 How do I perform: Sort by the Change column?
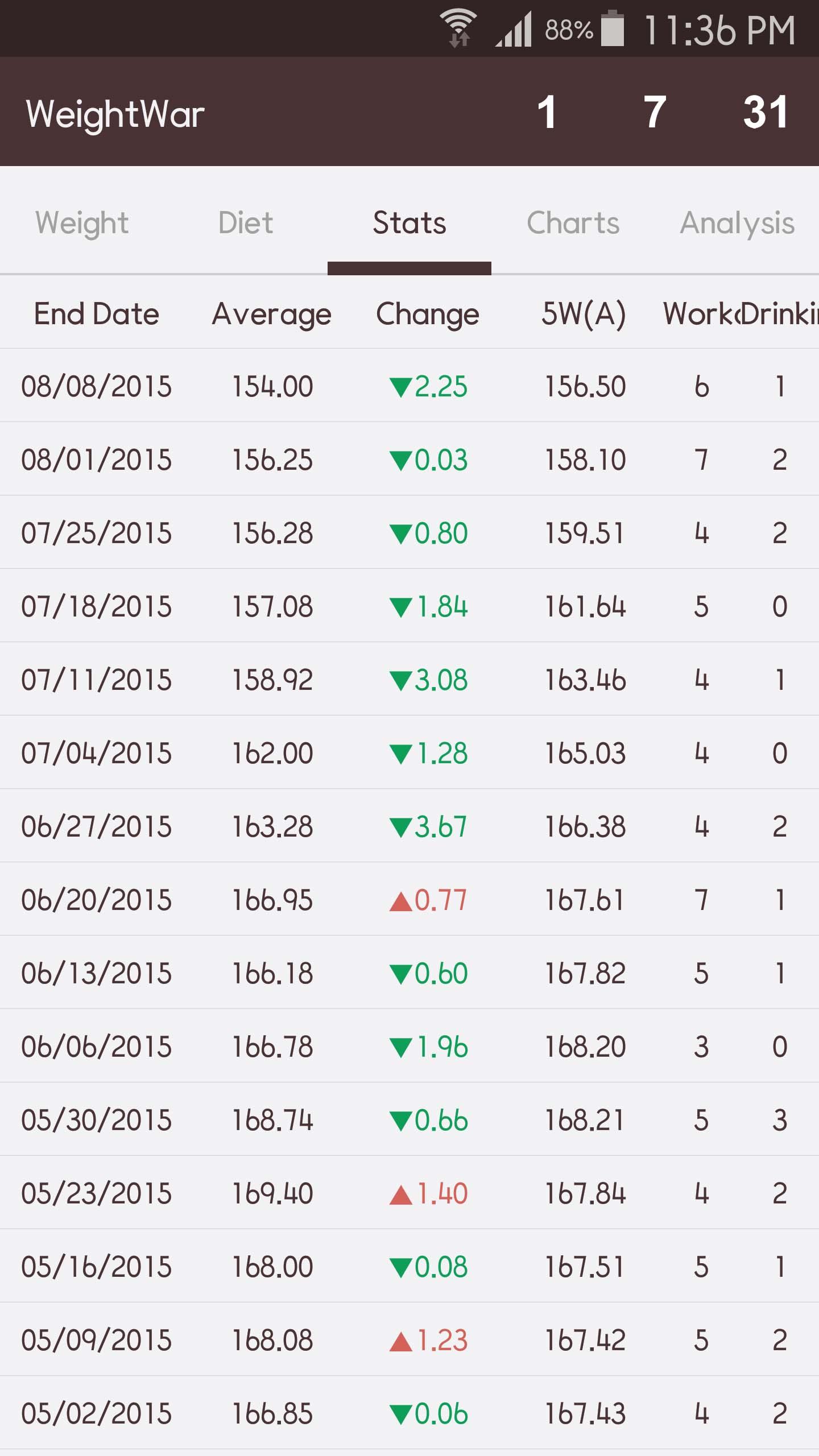(428, 314)
